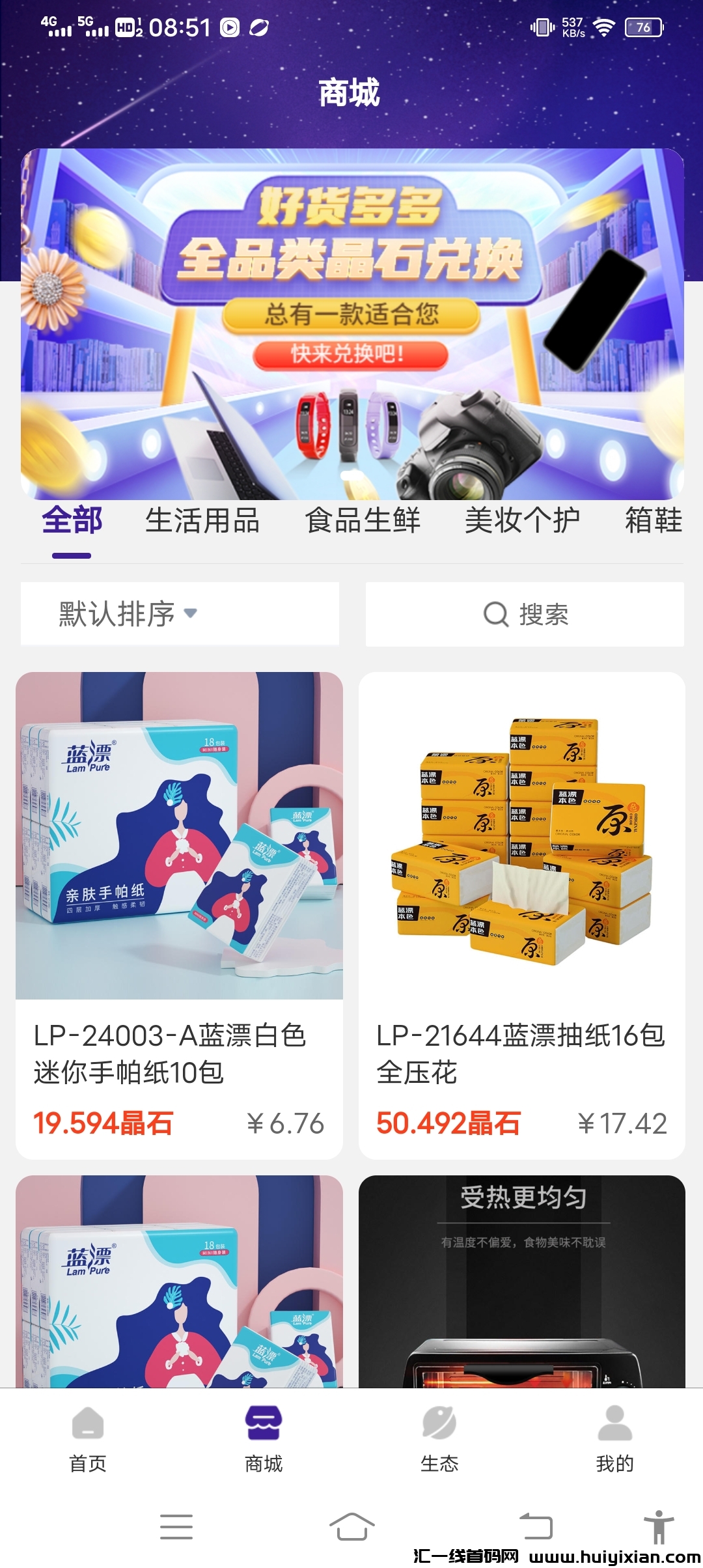Select the 生活用品 category
Viewport: 703px width, 1568px height.
coord(202,520)
